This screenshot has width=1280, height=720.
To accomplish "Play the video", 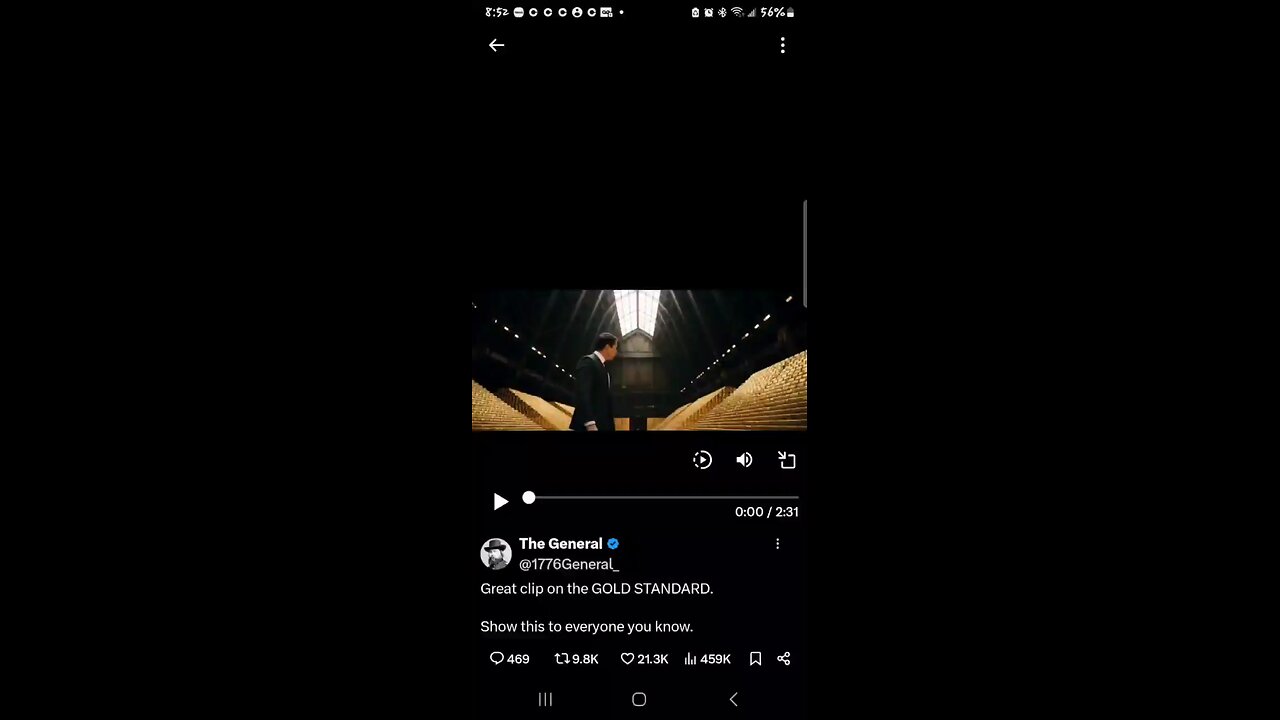I will click(501, 501).
